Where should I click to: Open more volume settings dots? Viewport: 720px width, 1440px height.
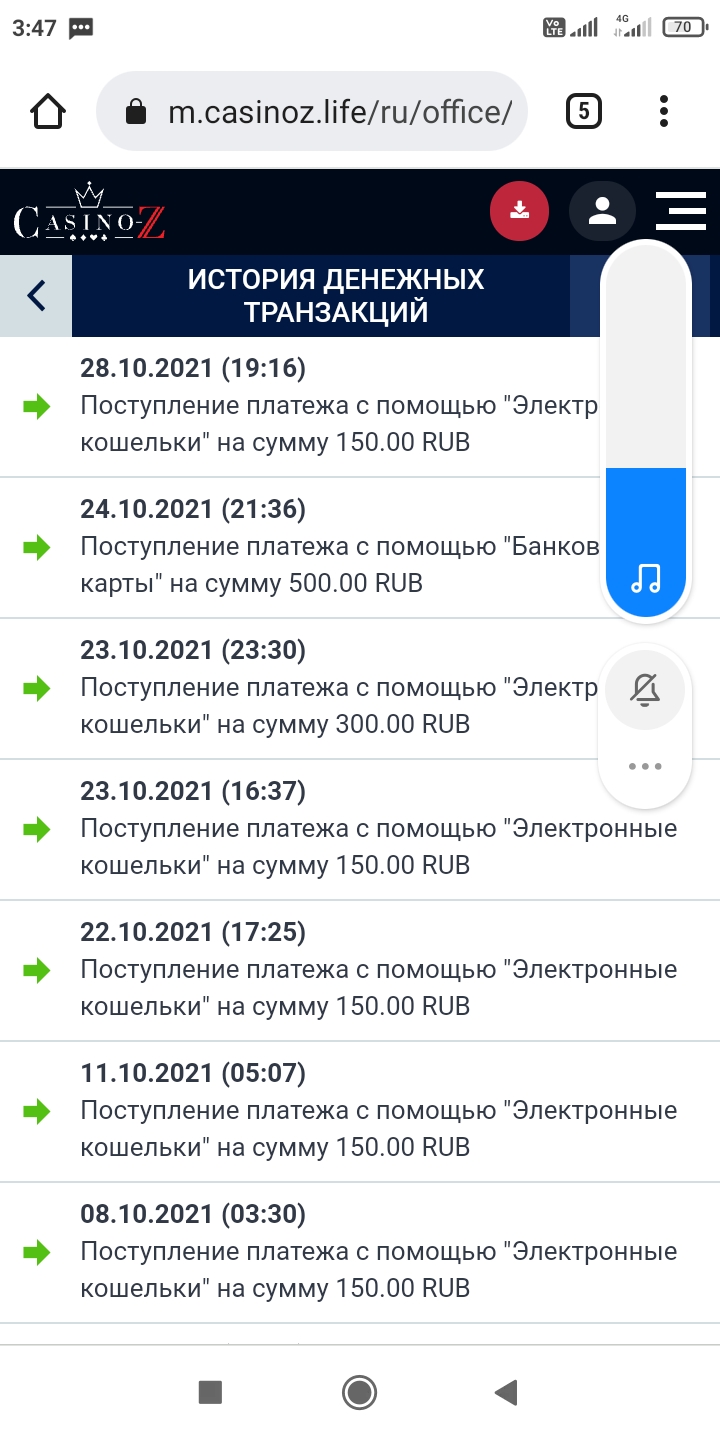[x=645, y=767]
